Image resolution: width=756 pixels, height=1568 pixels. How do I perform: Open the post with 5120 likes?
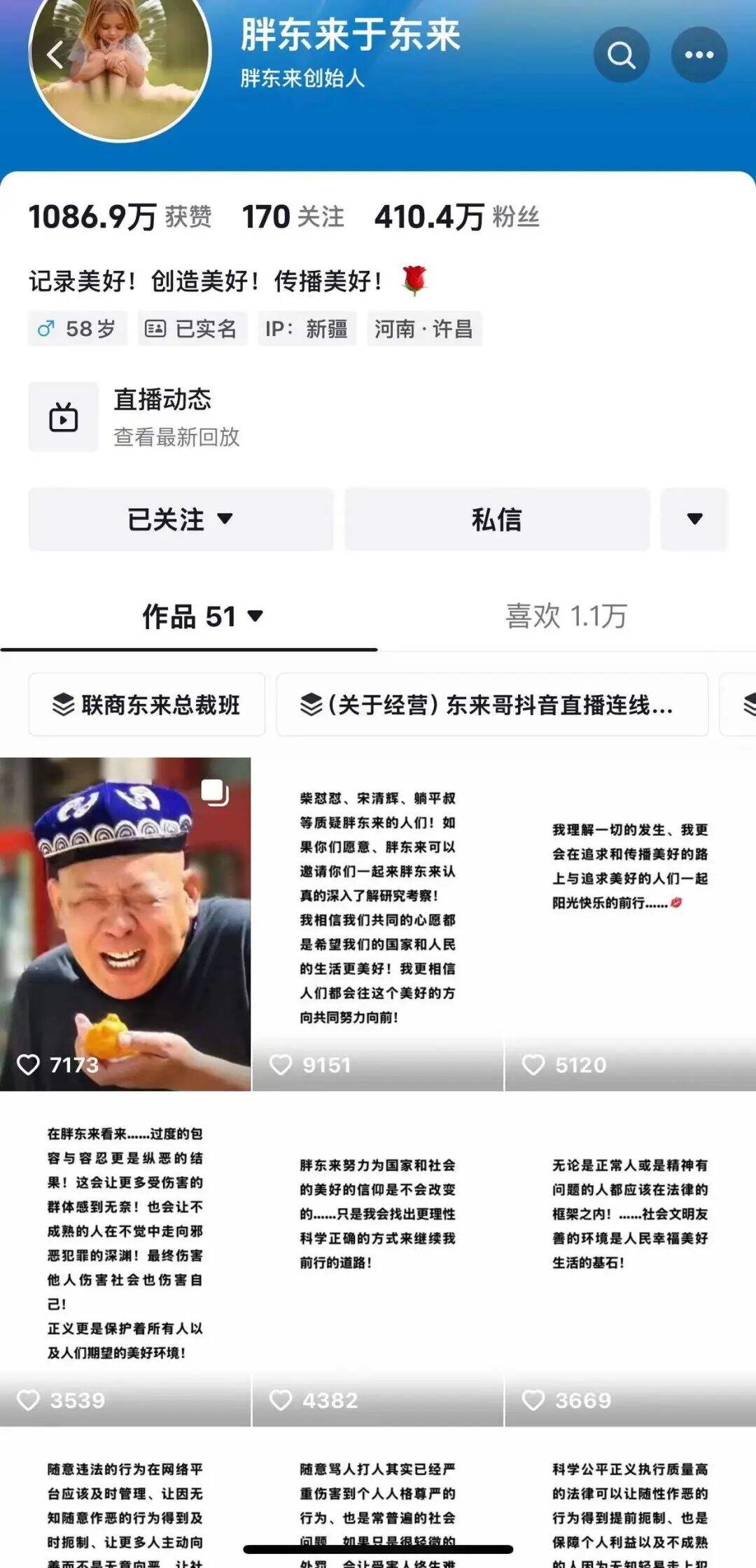(630, 924)
